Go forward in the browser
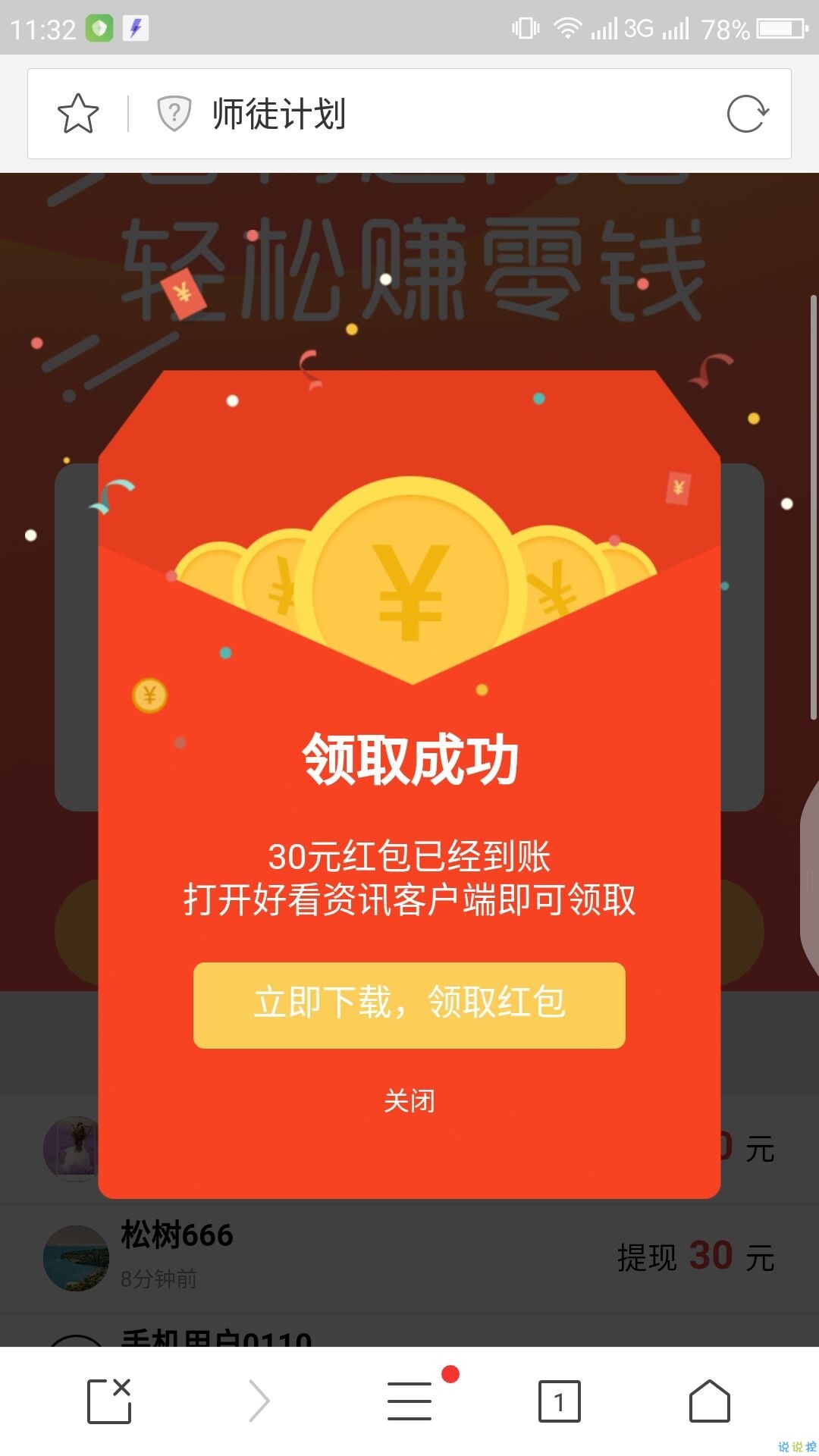This screenshot has height=1456, width=819. point(259,1401)
